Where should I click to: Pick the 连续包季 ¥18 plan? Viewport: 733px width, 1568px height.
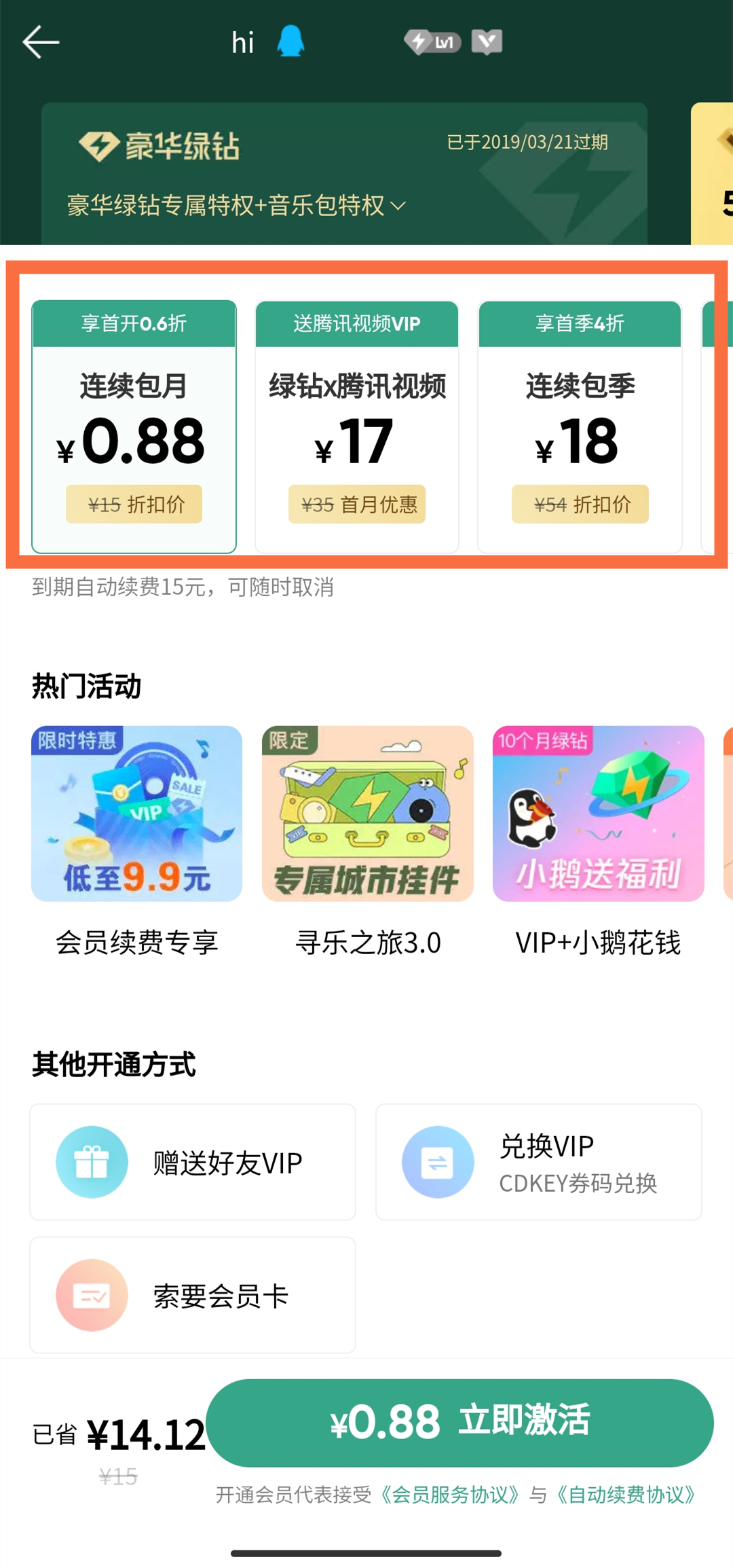580,426
